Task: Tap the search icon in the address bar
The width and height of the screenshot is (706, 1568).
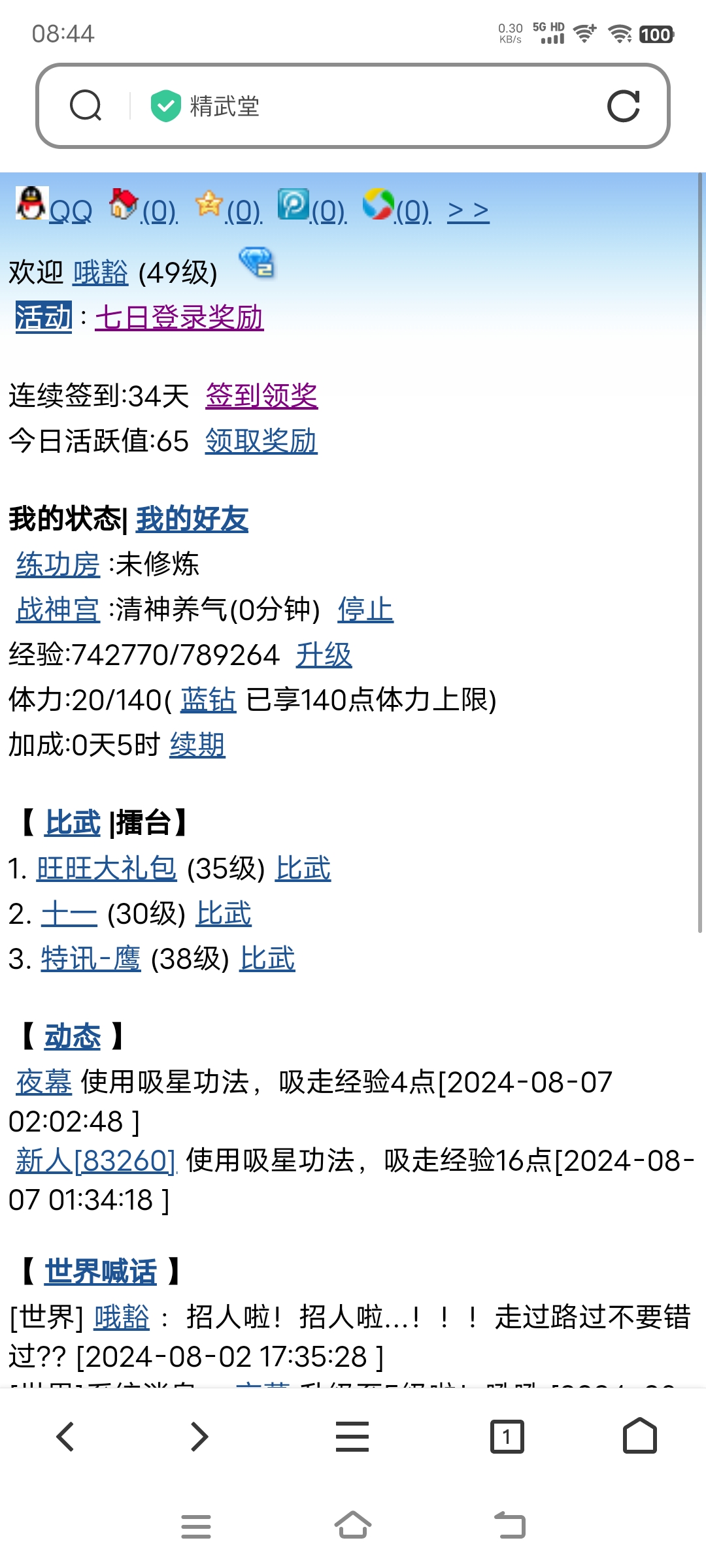Action: pos(86,106)
